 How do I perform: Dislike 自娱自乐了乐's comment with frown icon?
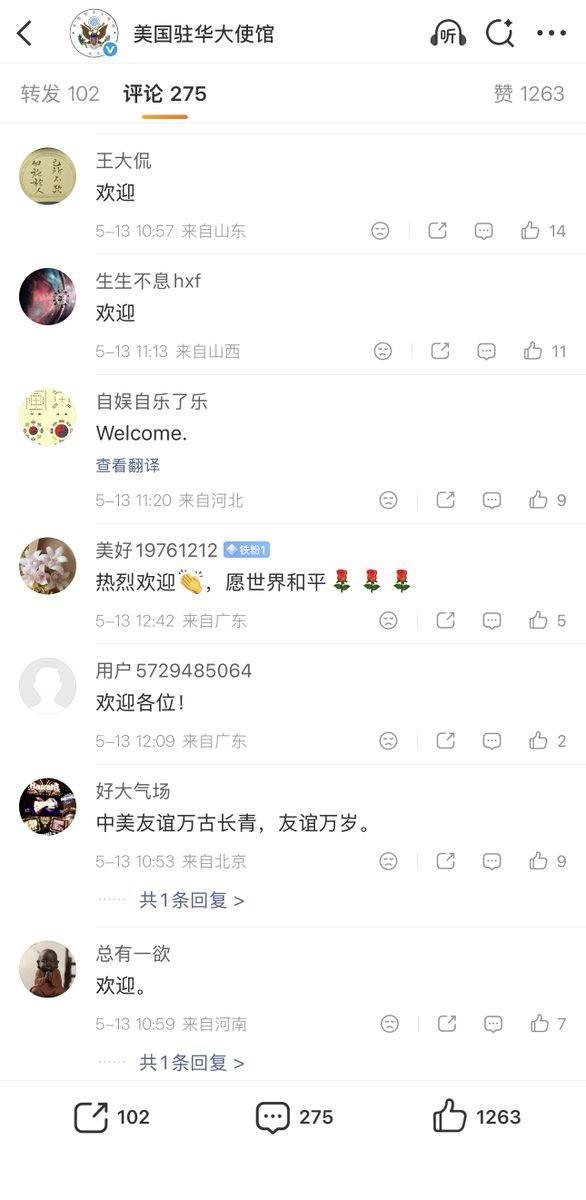389,501
